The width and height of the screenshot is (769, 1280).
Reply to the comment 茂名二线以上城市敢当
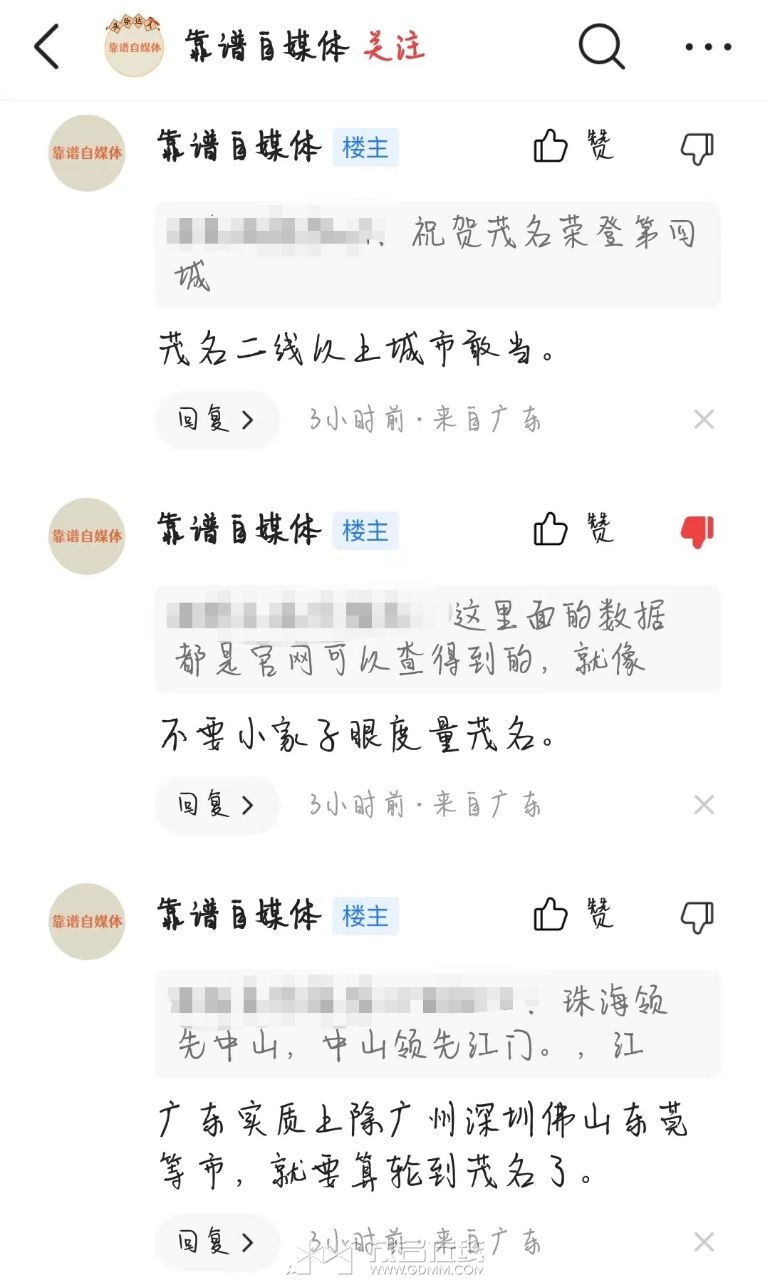tap(216, 420)
